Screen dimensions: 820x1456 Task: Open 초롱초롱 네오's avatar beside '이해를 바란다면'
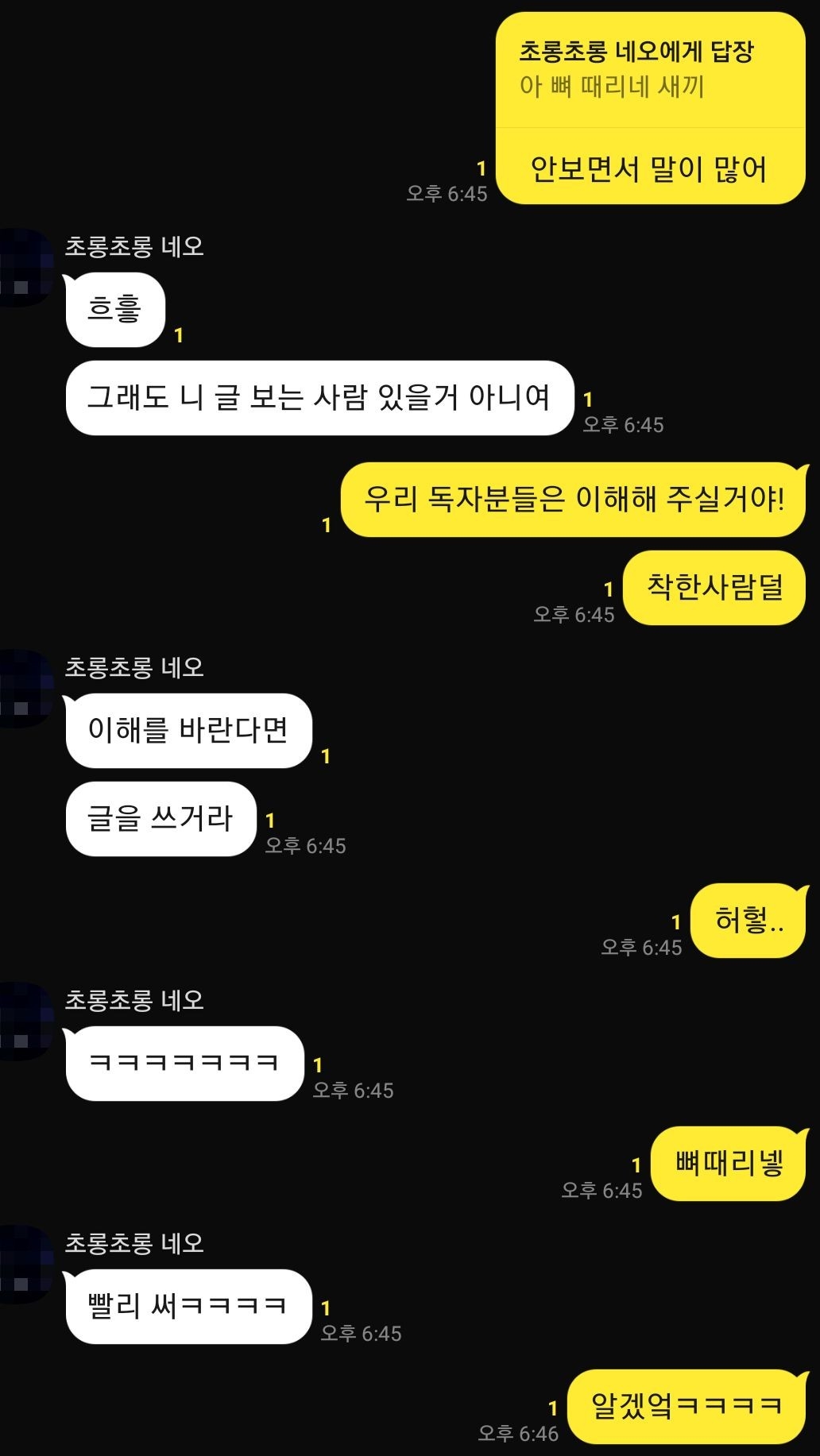tap(24, 688)
